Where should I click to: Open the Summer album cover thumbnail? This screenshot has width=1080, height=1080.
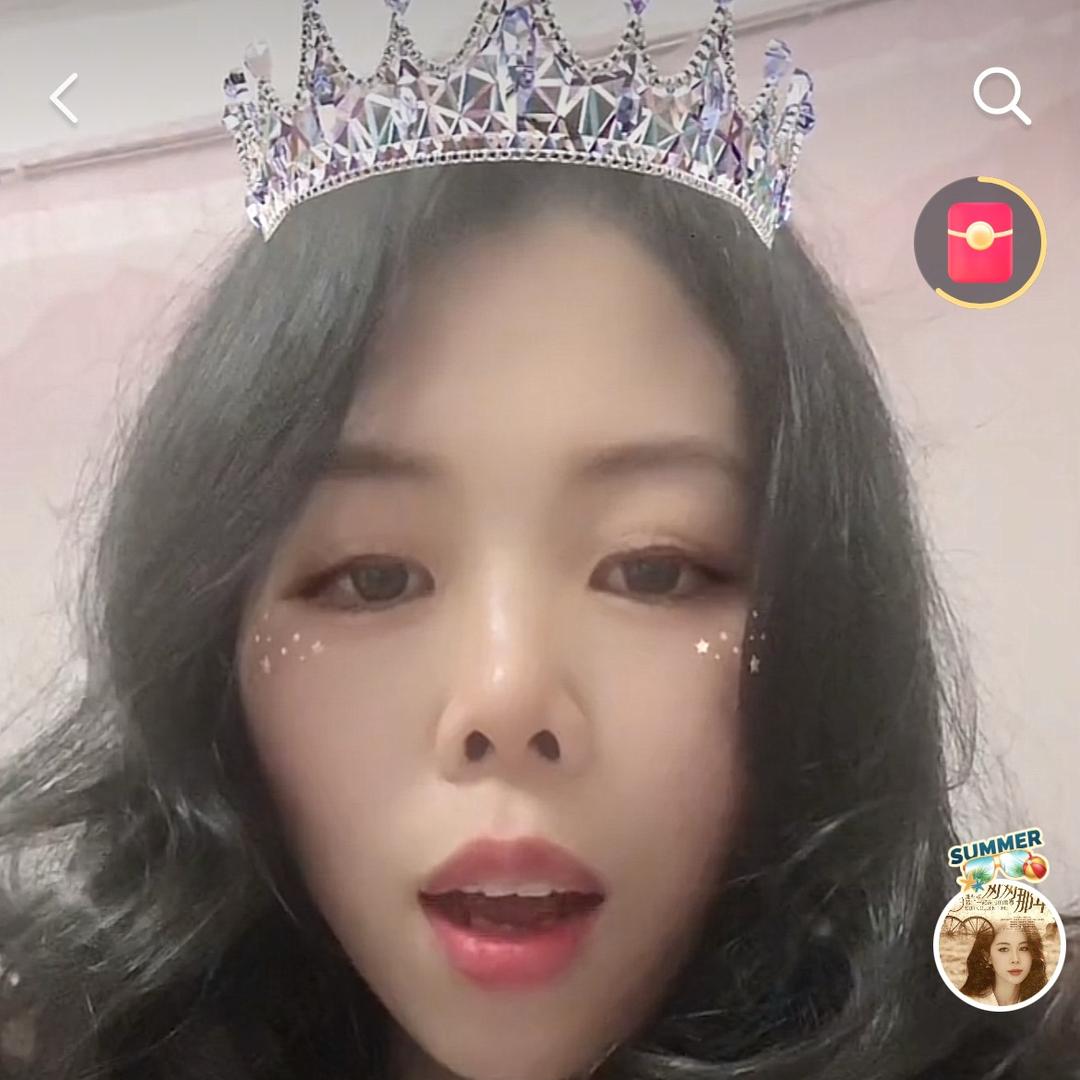click(x=998, y=945)
